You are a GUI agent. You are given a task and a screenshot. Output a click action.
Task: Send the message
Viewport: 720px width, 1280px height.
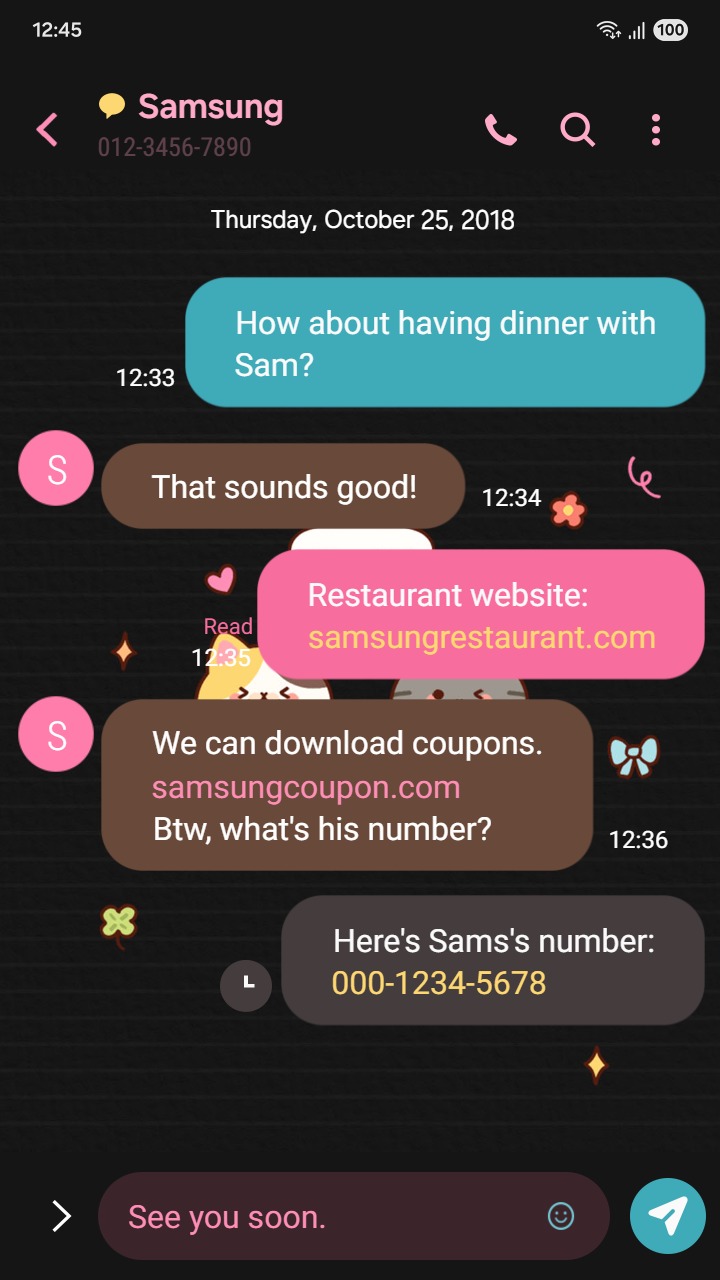tap(668, 1216)
